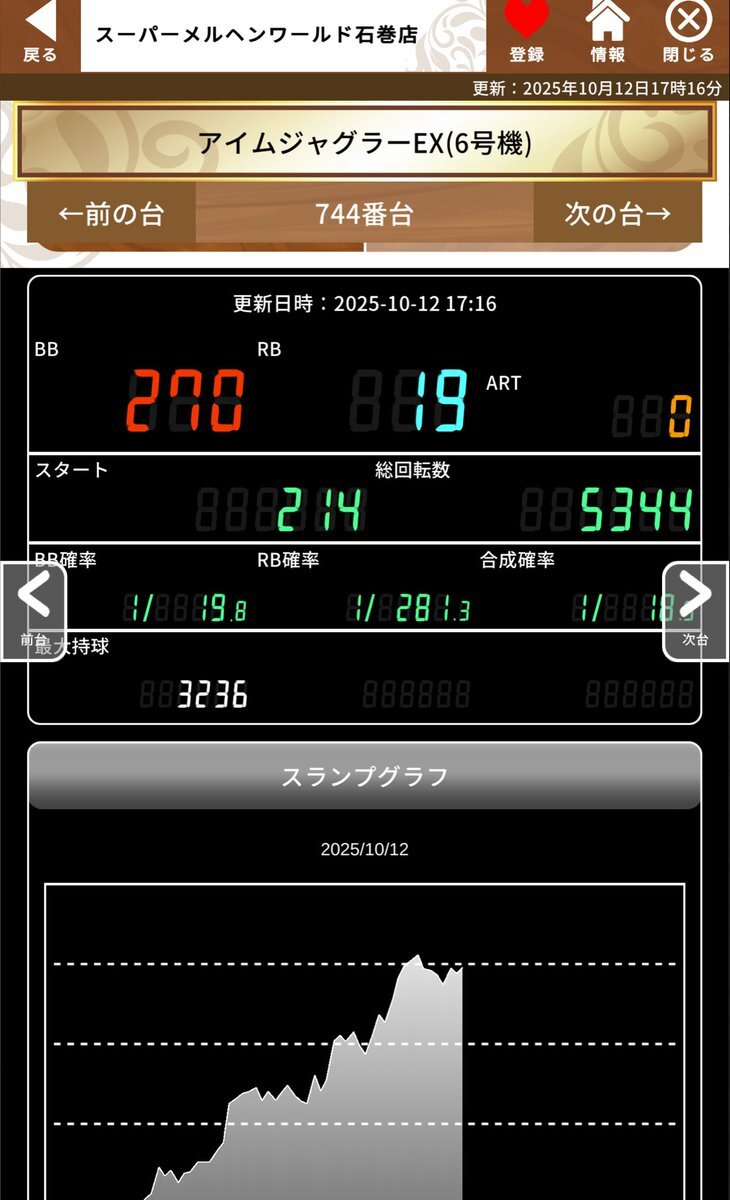Image resolution: width=730 pixels, height=1200 pixels.
Task: Open the 情報 store information page
Action: pyautogui.click(x=607, y=34)
